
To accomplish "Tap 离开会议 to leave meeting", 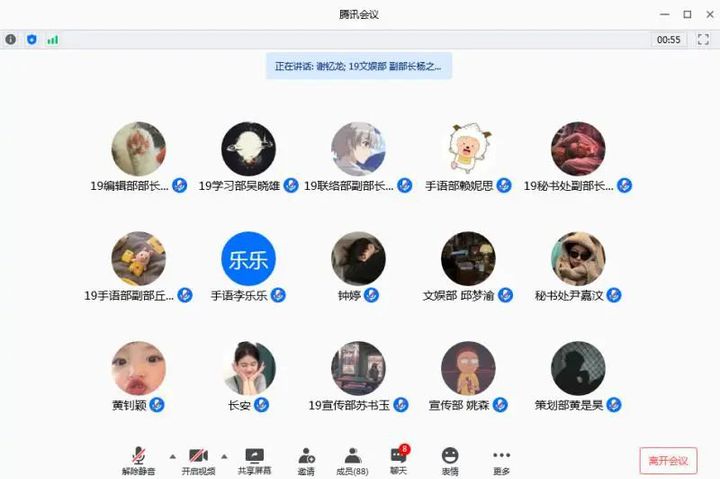I will 667,460.
